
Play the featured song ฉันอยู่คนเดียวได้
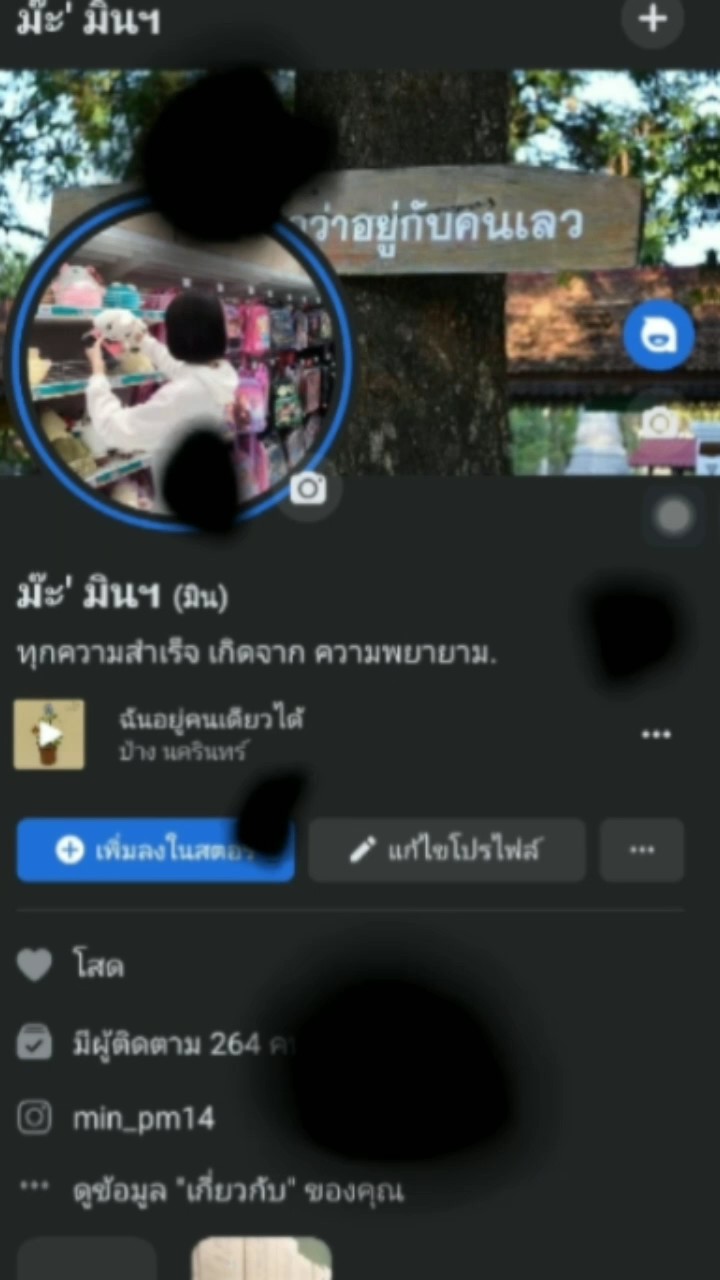click(x=49, y=734)
